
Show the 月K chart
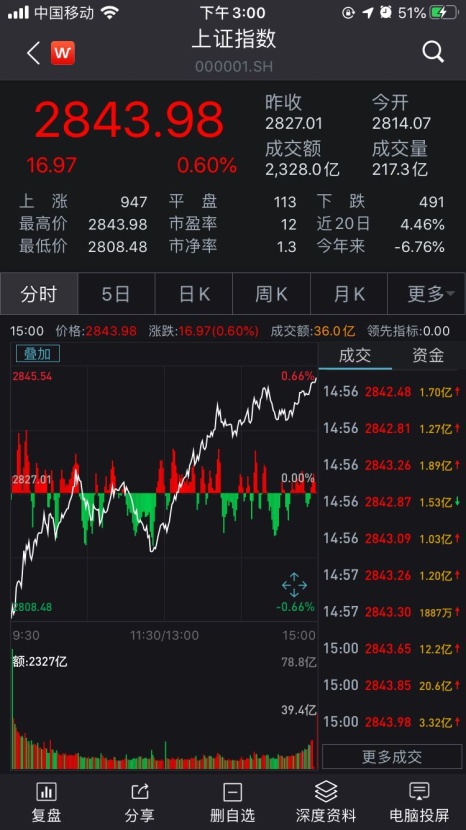pyautogui.click(x=349, y=294)
